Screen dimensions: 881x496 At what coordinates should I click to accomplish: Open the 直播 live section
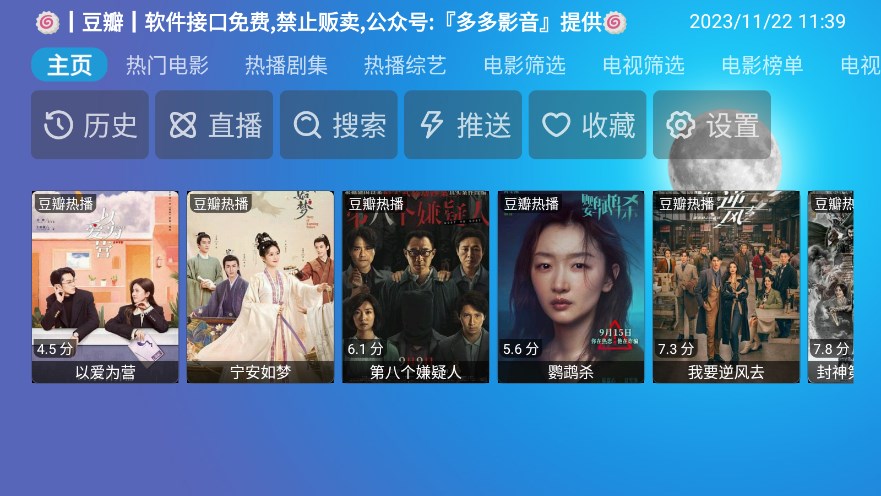click(x=214, y=125)
